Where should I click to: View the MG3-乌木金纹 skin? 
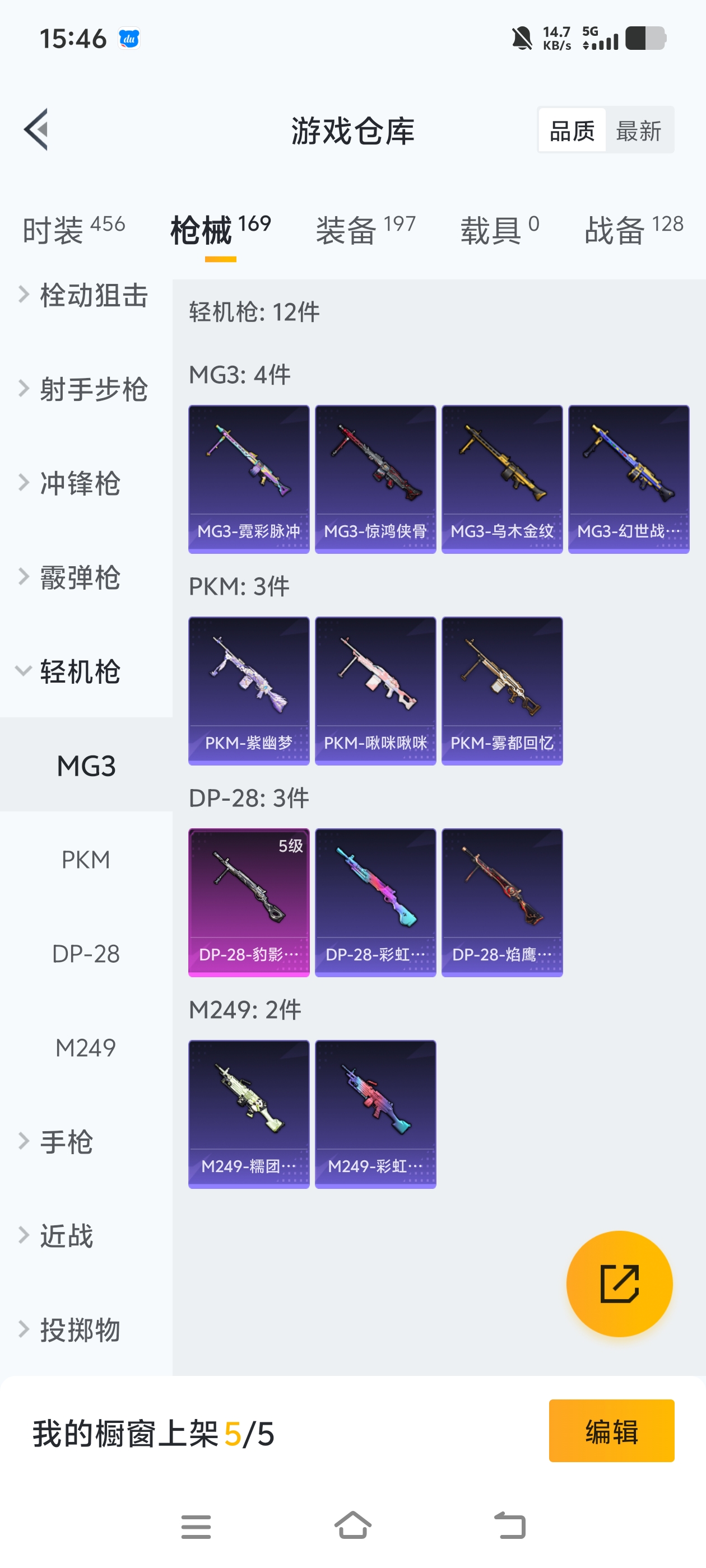point(502,479)
